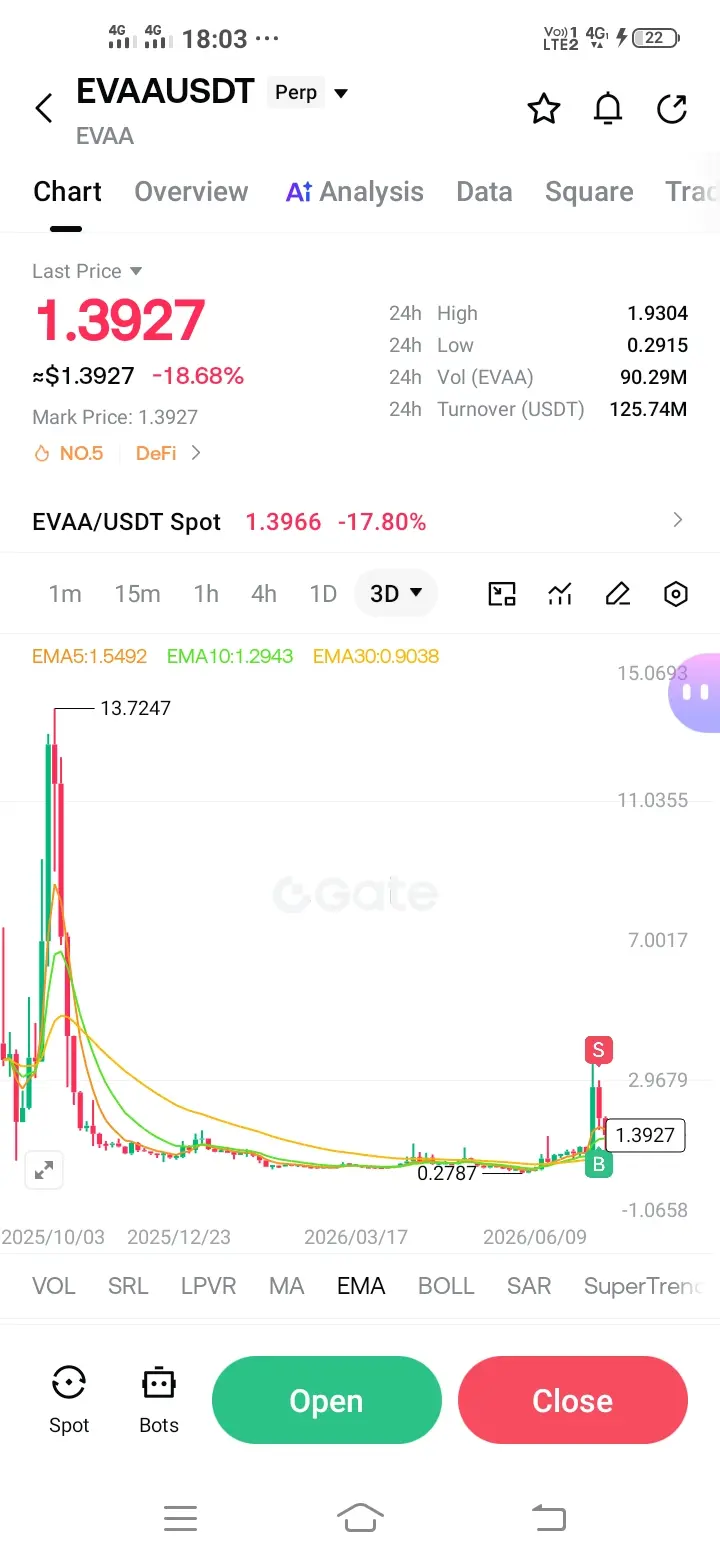Expand the 3D interval dropdown

pyautogui.click(x=396, y=593)
